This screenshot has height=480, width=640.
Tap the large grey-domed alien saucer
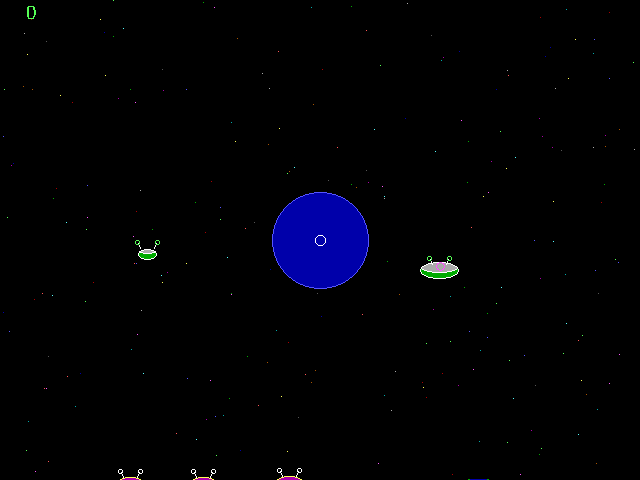[x=439, y=268]
